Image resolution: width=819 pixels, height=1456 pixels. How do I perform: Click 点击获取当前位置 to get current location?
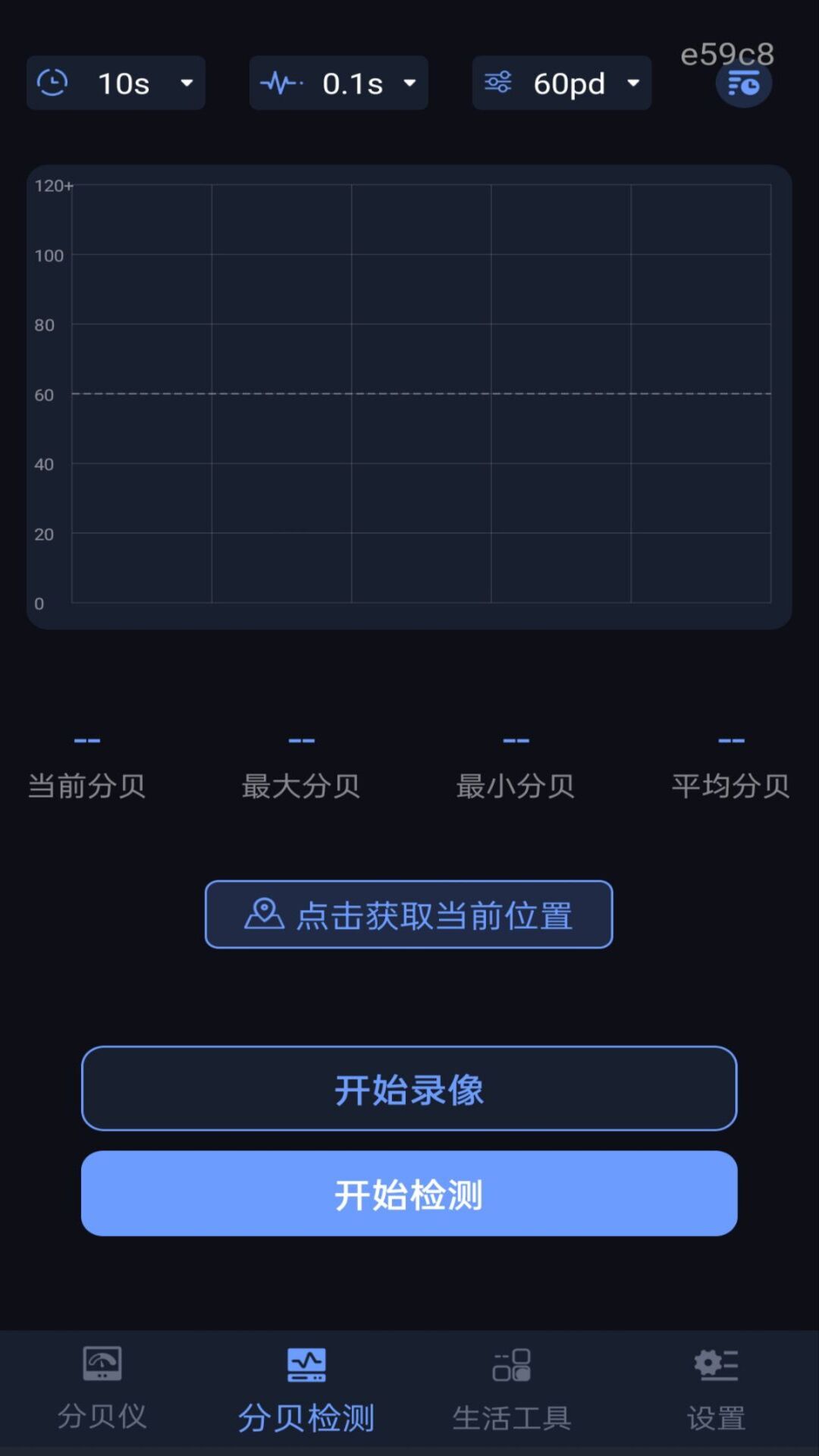(409, 913)
